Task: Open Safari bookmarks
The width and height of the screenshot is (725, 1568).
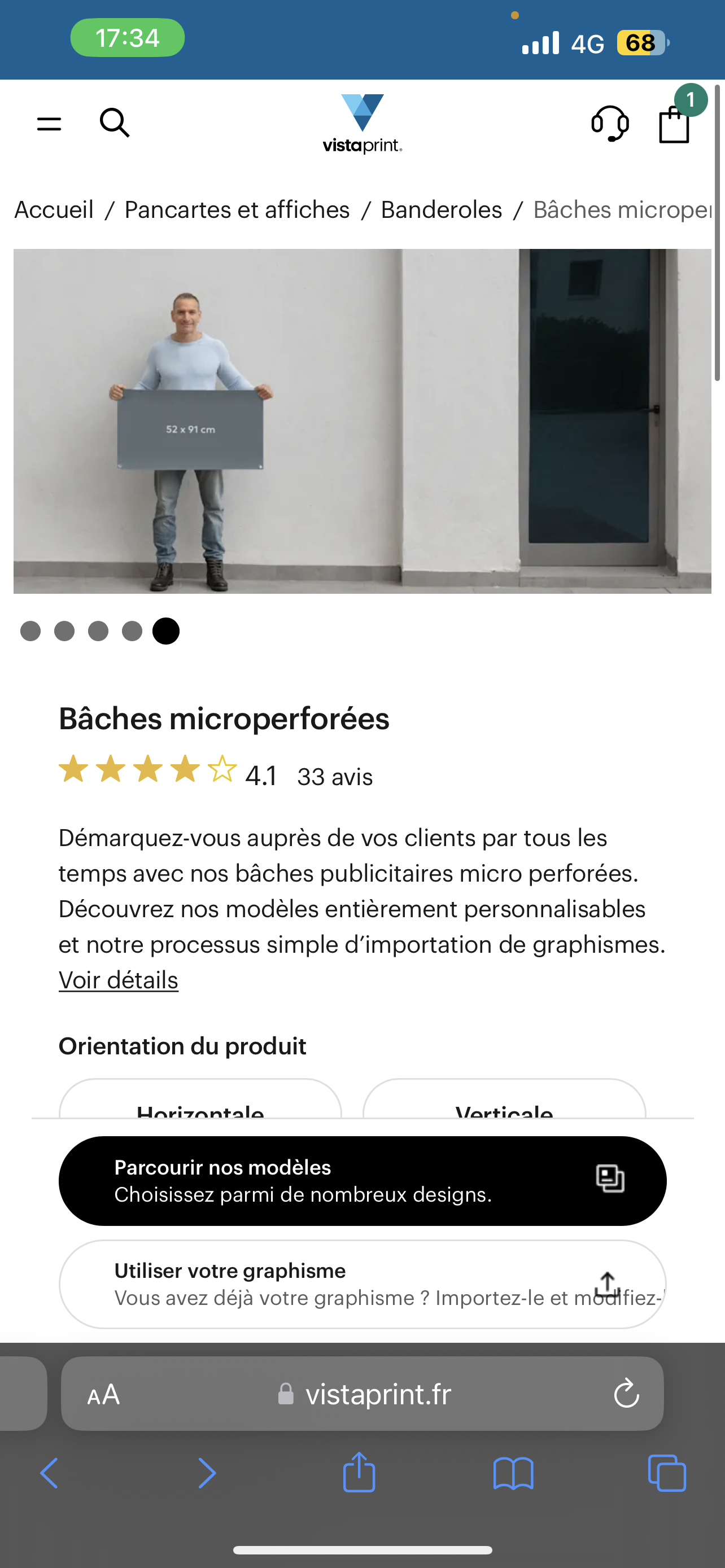Action: tap(513, 1474)
